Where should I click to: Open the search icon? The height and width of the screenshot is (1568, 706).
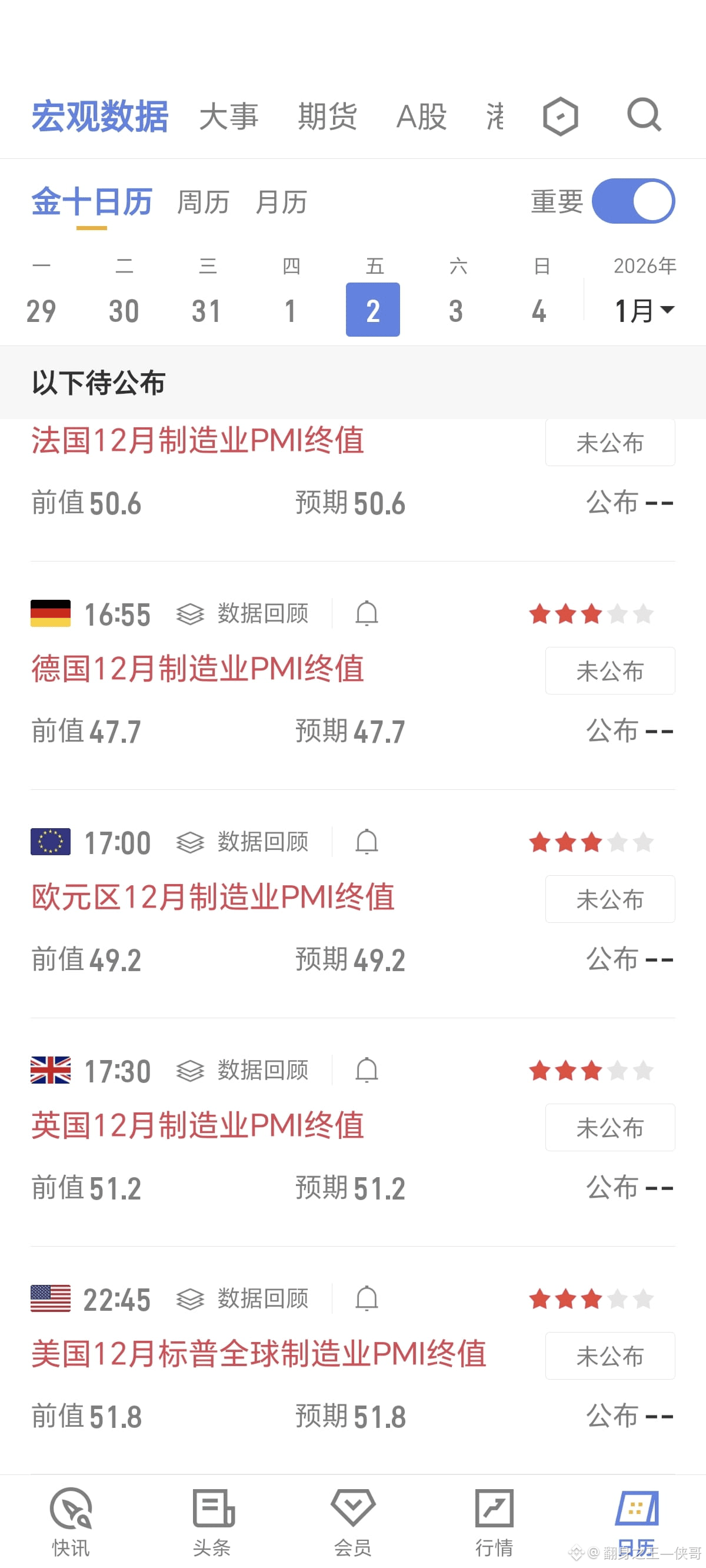[x=644, y=115]
